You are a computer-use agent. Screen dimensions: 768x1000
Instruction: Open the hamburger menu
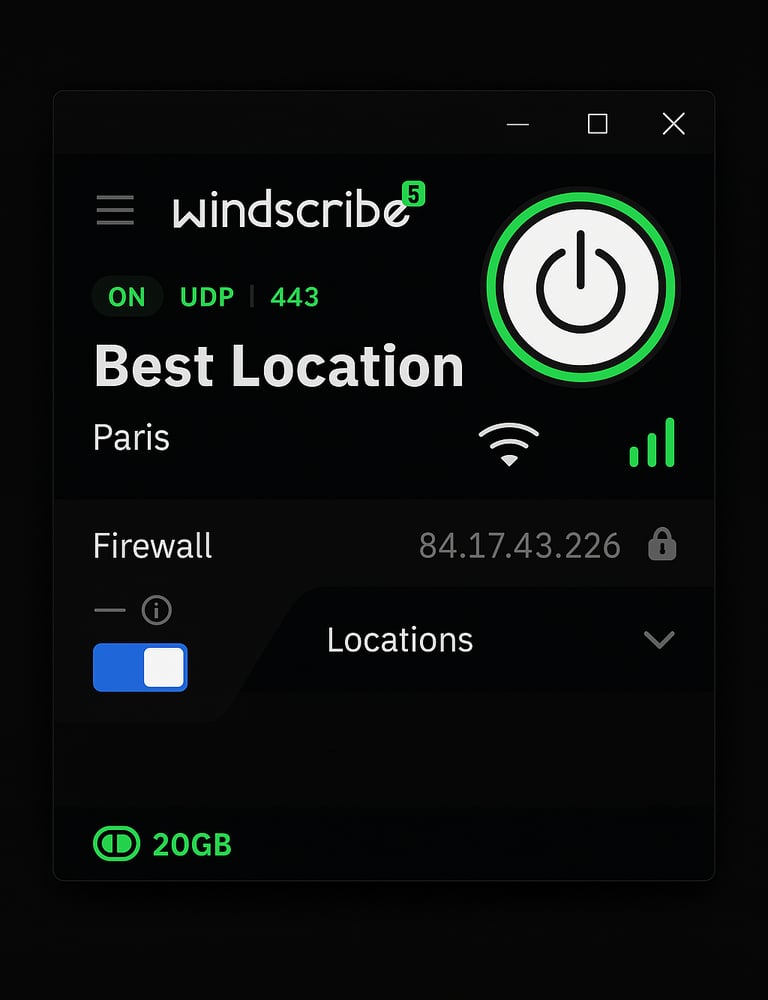(115, 210)
